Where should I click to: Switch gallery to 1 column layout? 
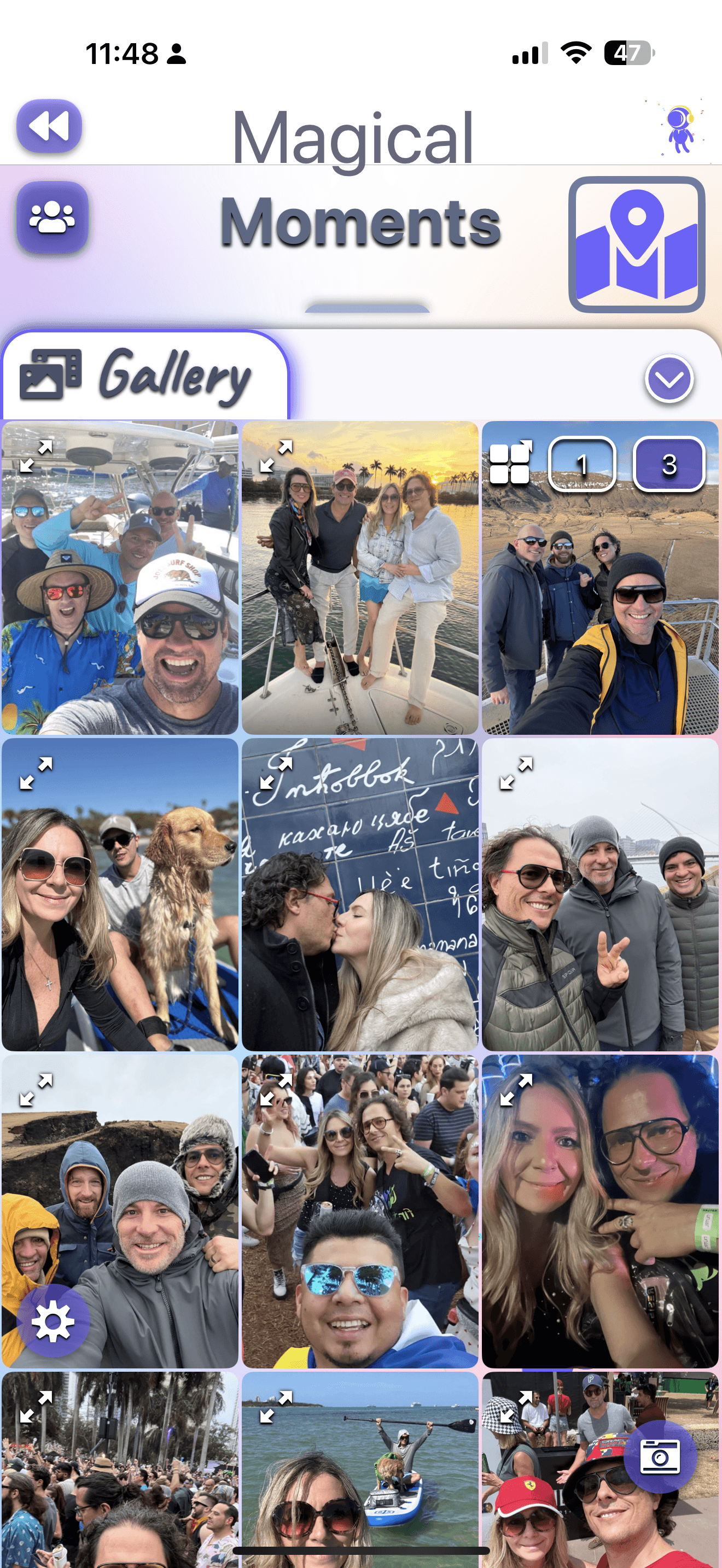(x=581, y=464)
